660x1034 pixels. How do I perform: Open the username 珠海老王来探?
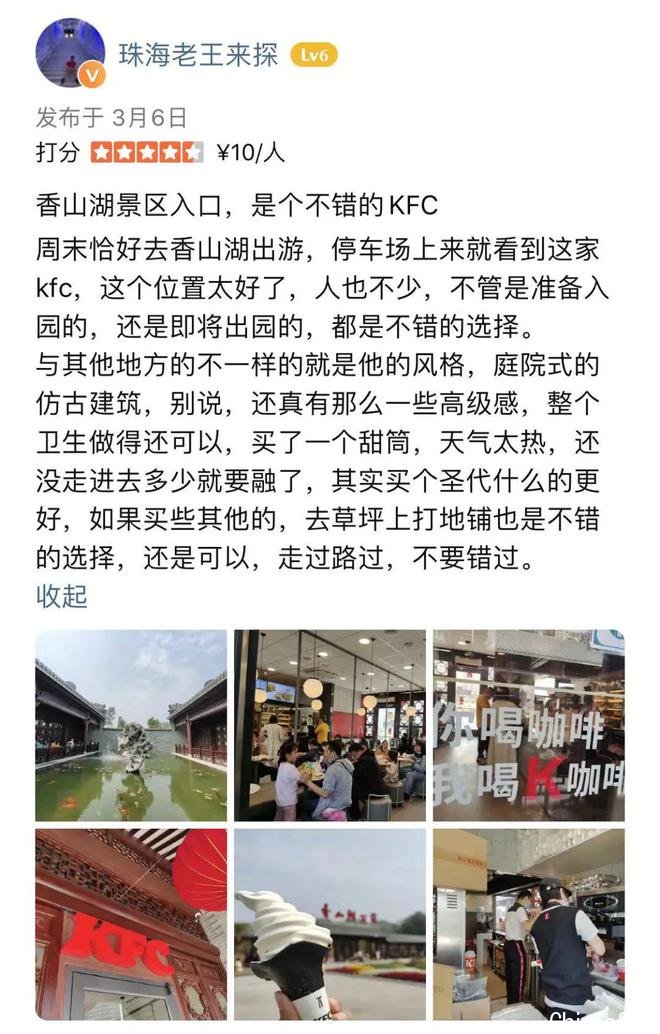[198, 54]
